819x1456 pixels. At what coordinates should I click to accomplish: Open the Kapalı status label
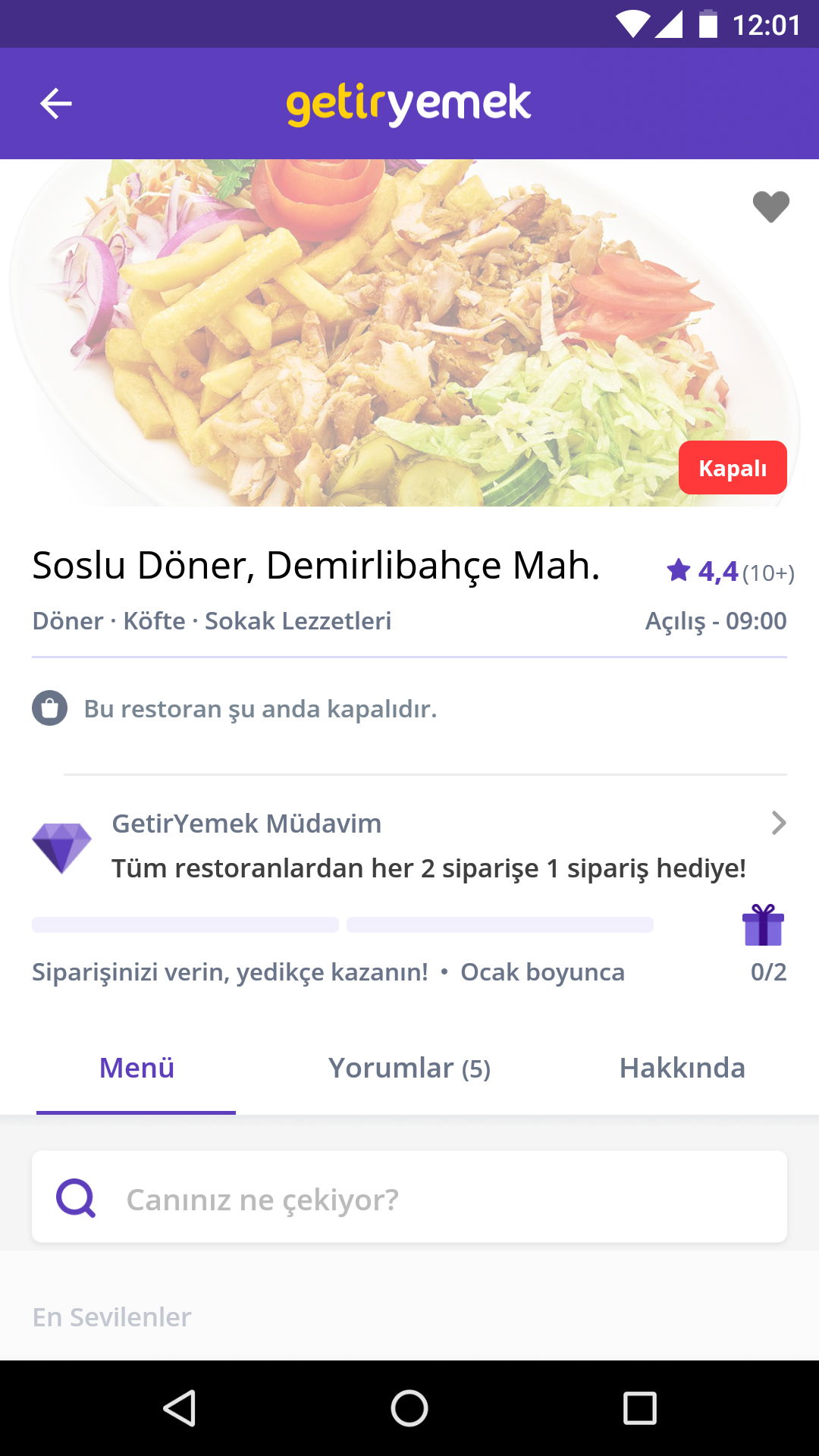pos(732,468)
